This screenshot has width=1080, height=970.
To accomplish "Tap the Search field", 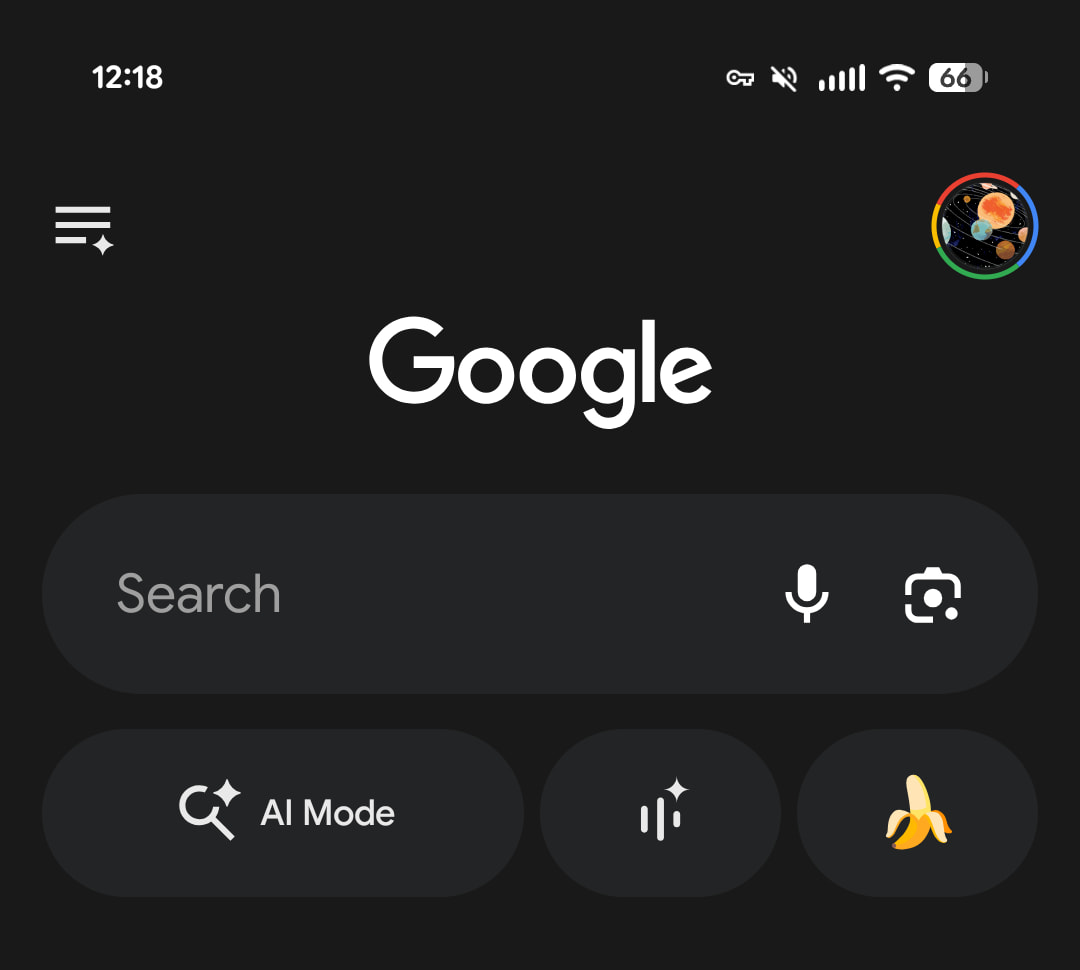I will tap(400, 594).
